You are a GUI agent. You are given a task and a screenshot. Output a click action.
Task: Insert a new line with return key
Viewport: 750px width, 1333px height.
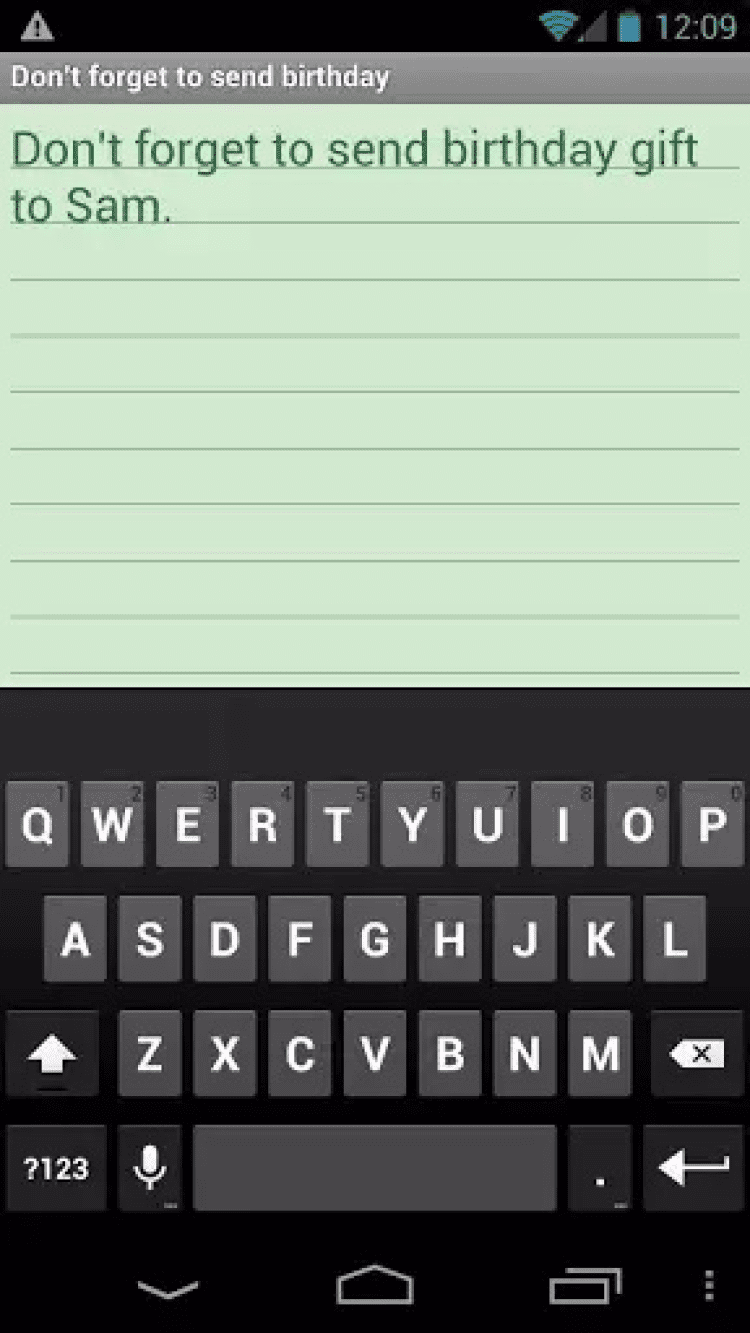pos(693,1168)
